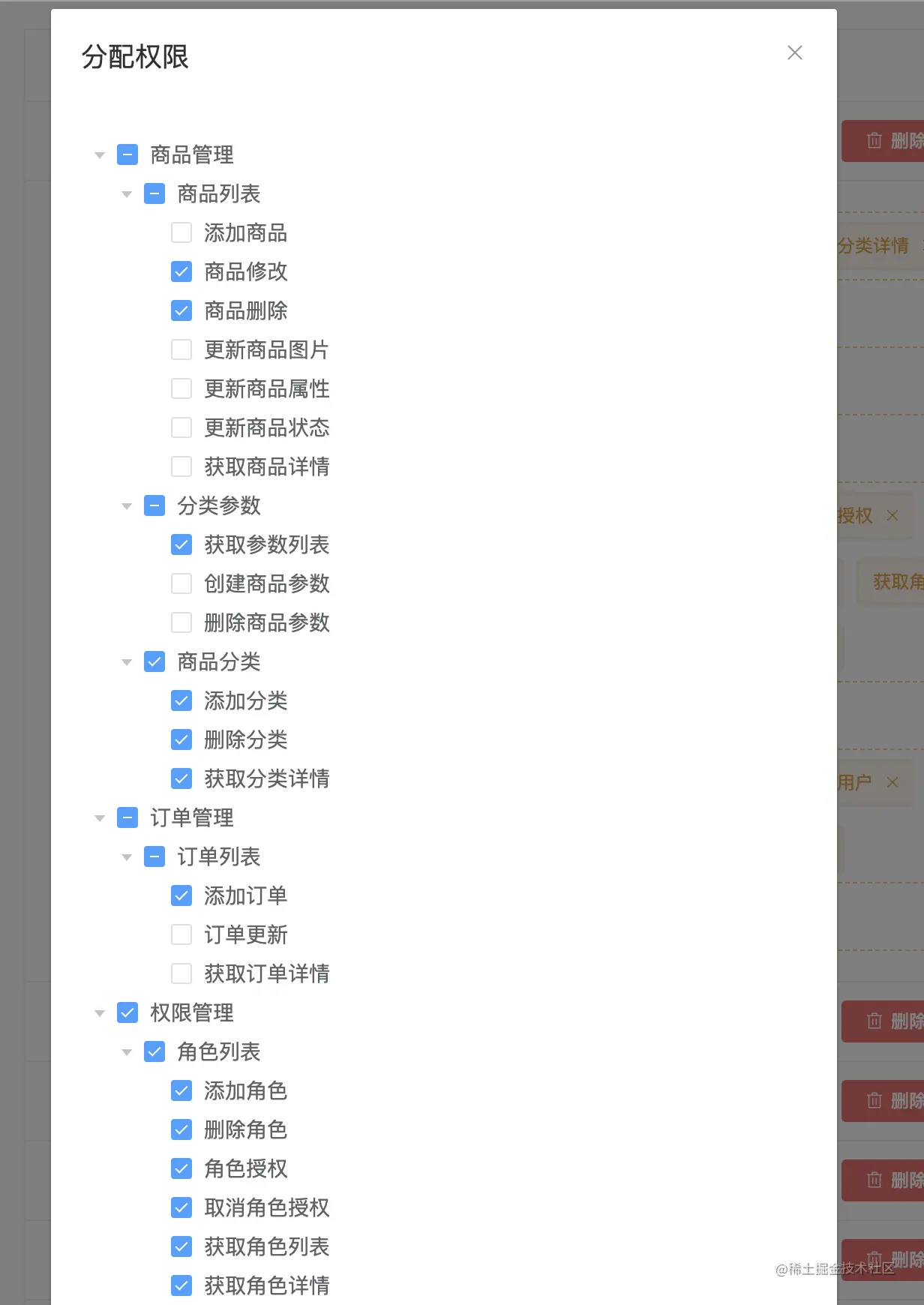Screen dimensions: 924x1305
Task: Collapse the 商品列表 tree node
Action: pos(127,193)
